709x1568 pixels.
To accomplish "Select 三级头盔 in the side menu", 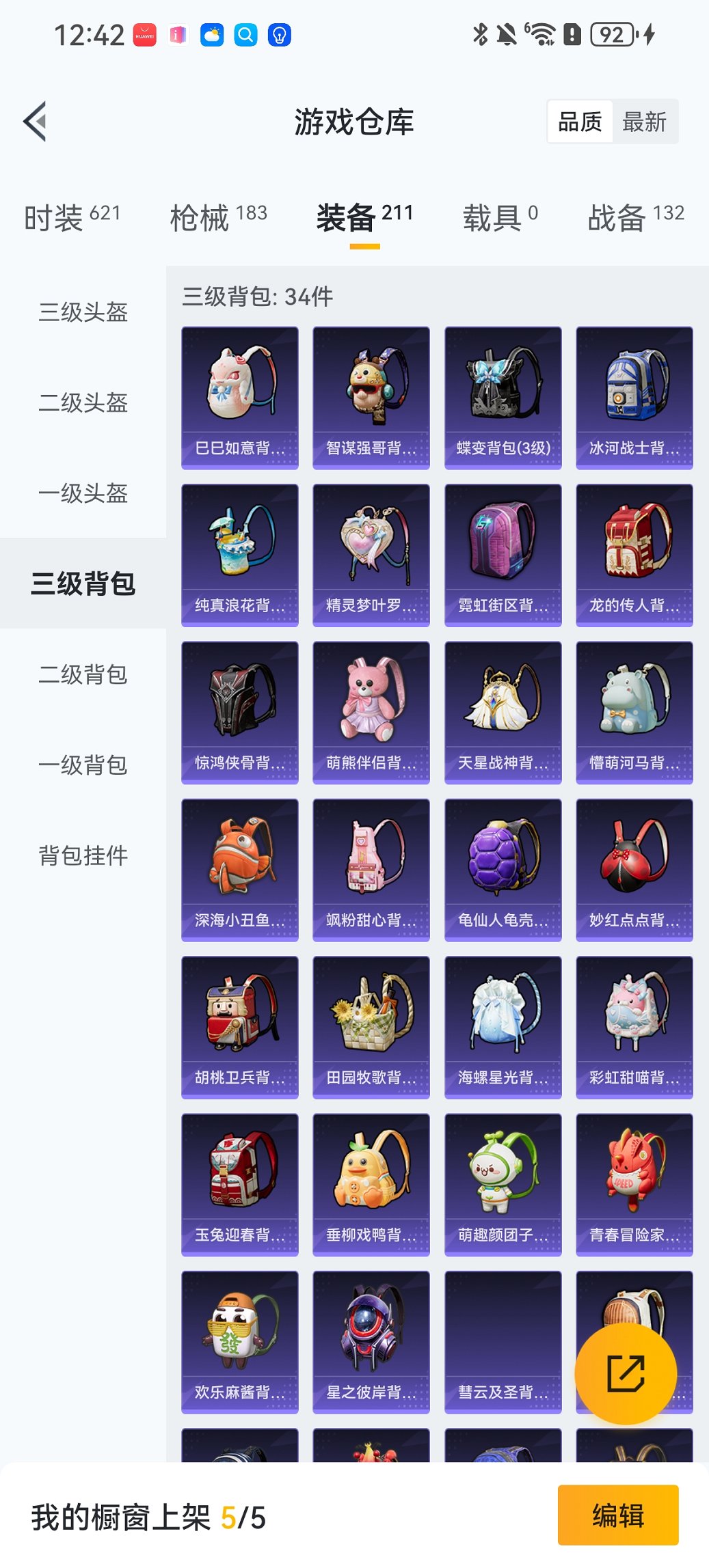I will 83,312.
